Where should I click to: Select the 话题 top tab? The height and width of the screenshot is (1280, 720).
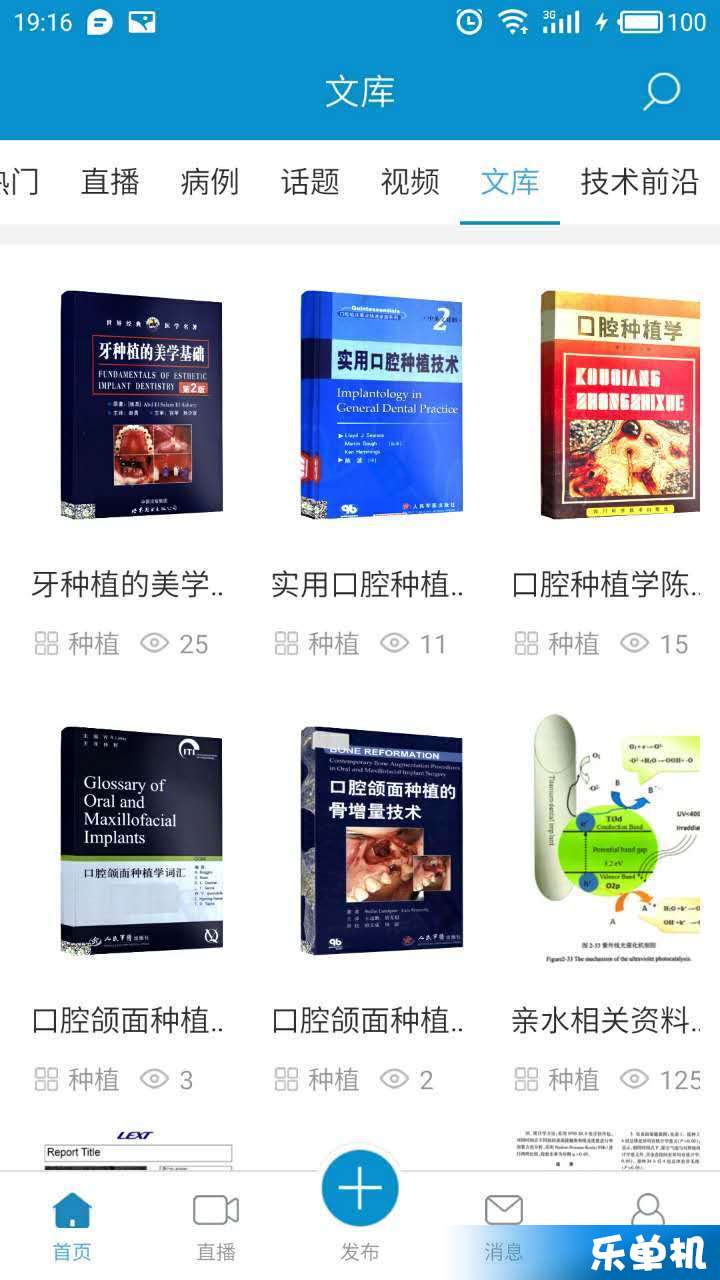(x=310, y=182)
